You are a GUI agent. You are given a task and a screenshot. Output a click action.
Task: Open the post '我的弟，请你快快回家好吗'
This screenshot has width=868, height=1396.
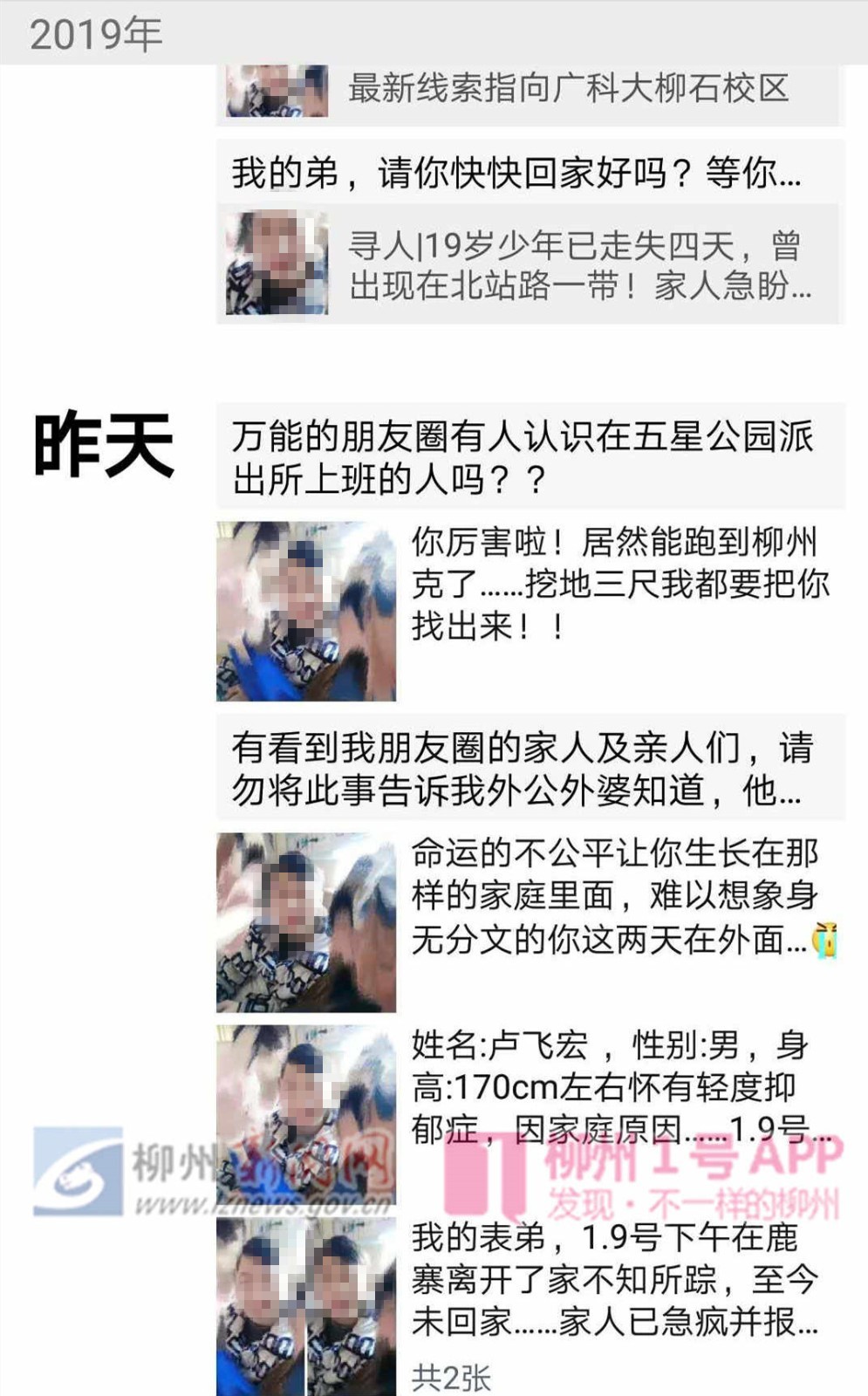tap(516, 174)
